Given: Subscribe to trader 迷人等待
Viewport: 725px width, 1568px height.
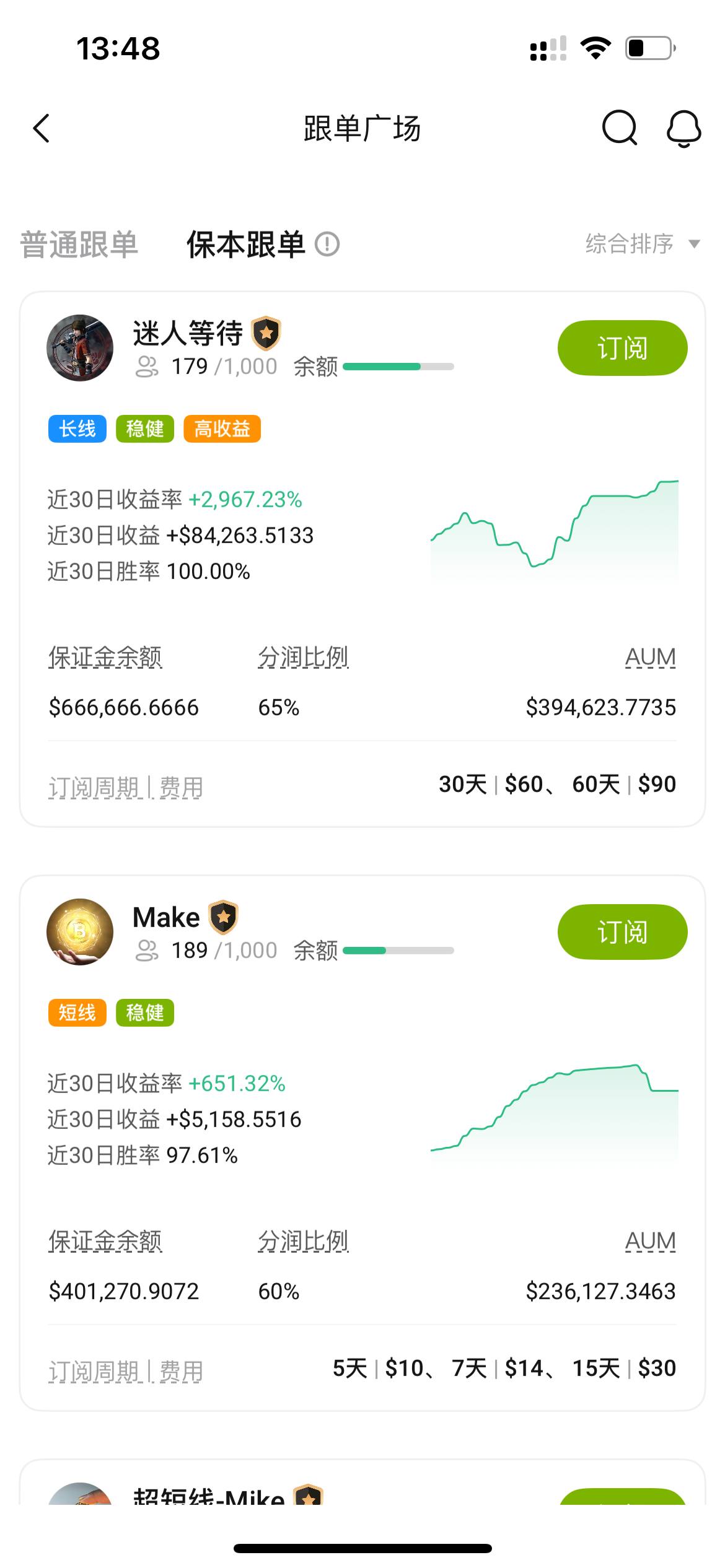Looking at the screenshot, I should (x=622, y=348).
